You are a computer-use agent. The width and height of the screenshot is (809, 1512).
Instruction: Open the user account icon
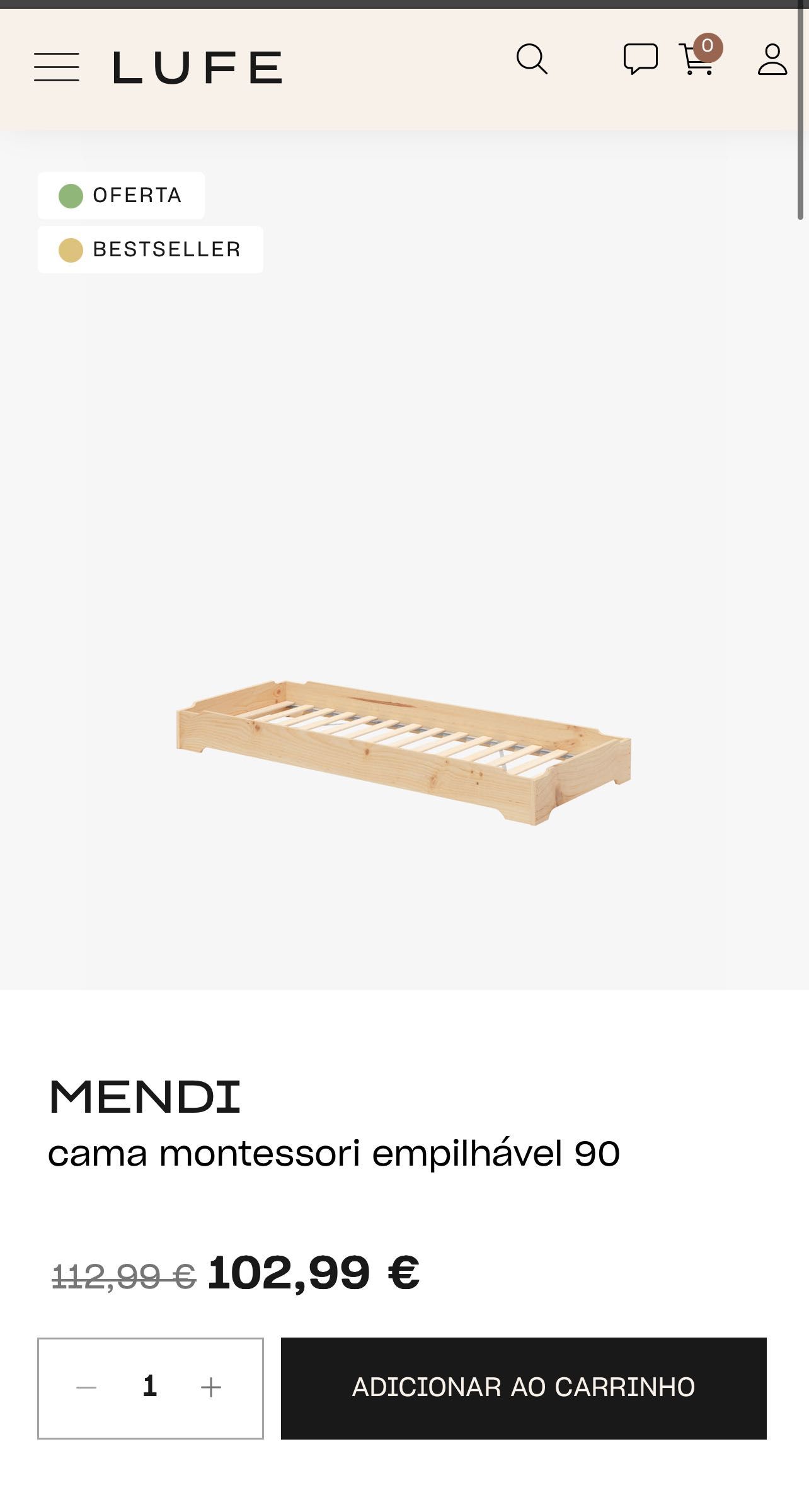pyautogui.click(x=772, y=60)
